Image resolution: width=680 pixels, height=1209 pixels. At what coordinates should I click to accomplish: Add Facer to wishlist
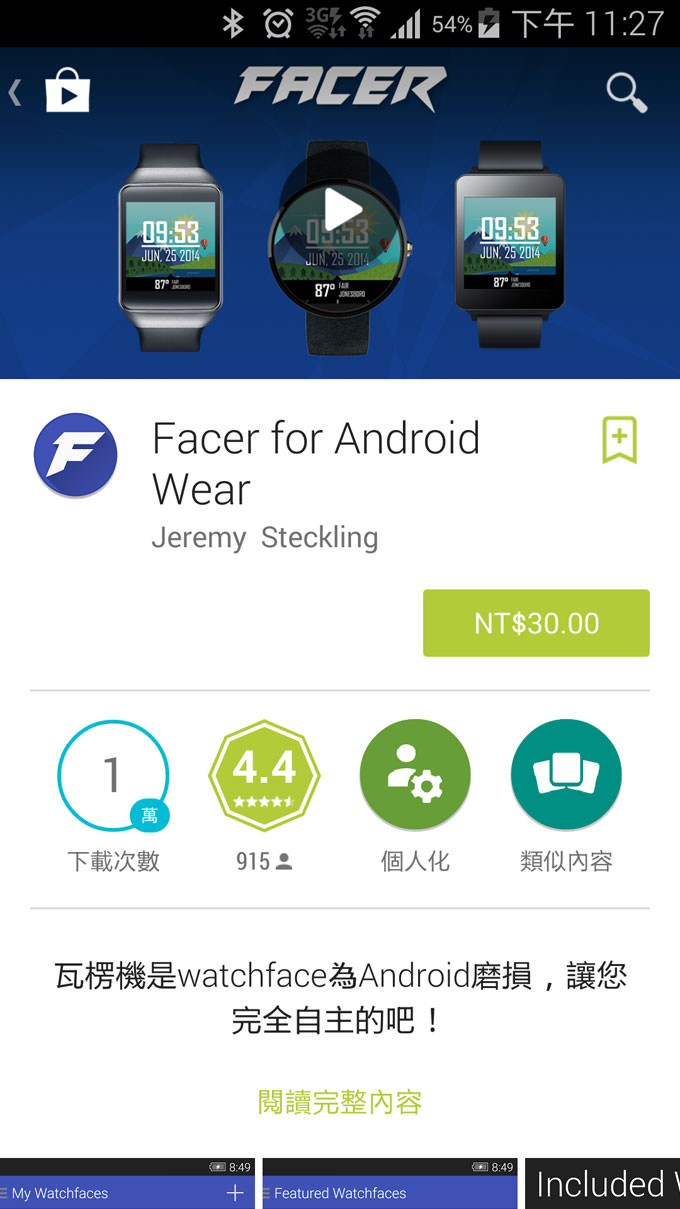(x=619, y=440)
